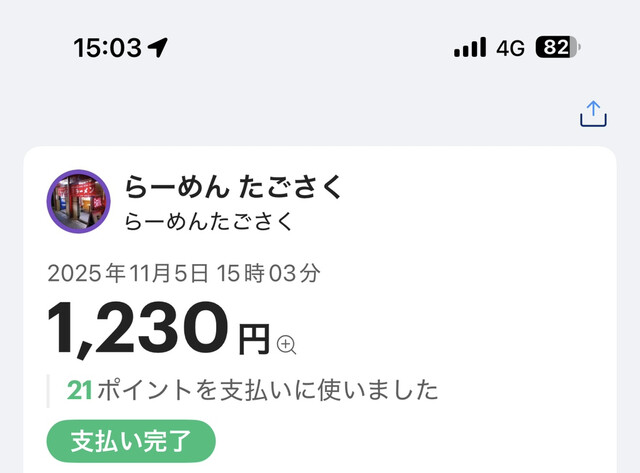This screenshot has height=473, width=640.
Task: Open the らーめん たごさく store profile
Action: [79, 201]
